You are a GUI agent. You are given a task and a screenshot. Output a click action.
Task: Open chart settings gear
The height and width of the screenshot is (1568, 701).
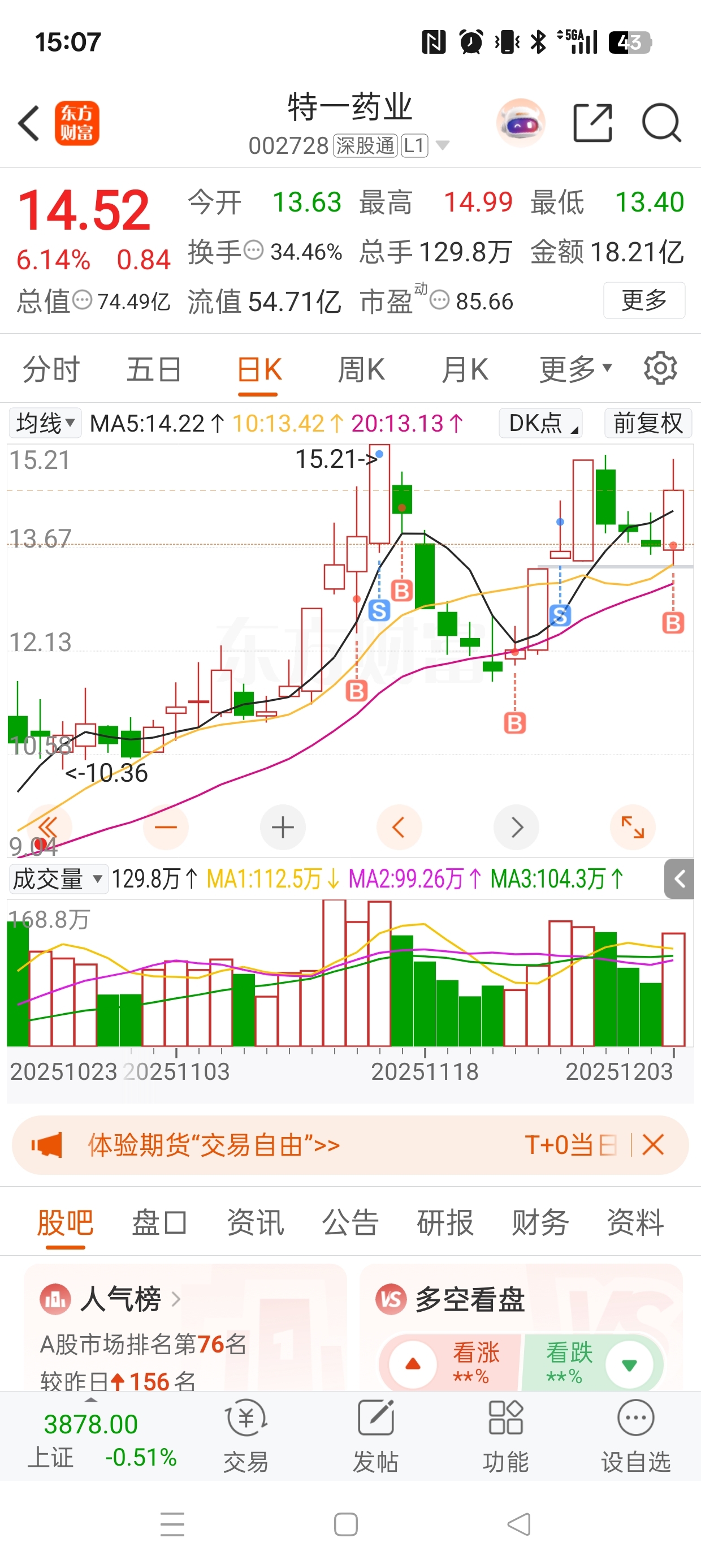(x=660, y=368)
